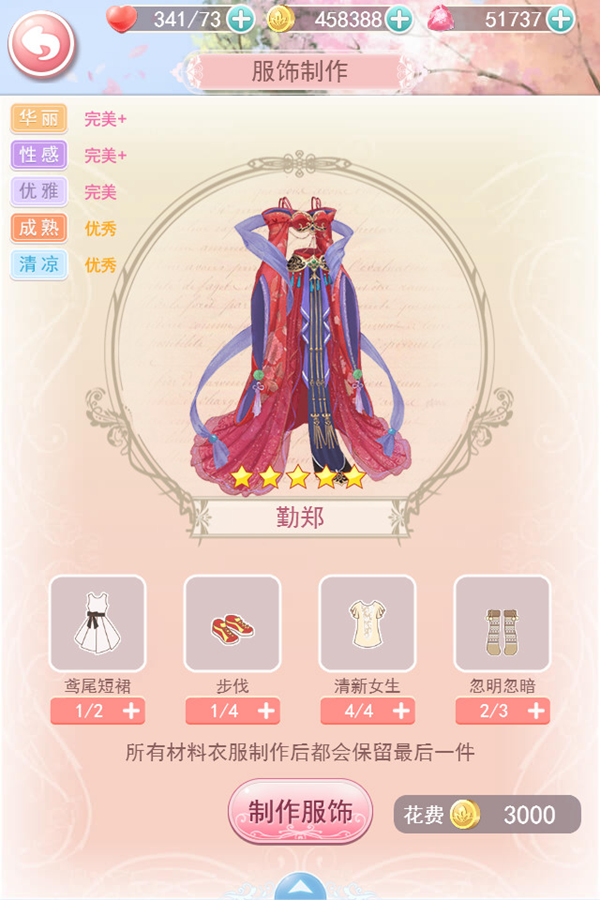Open the 步伐 shoes material item
This screenshot has height=900, width=600.
tap(232, 623)
